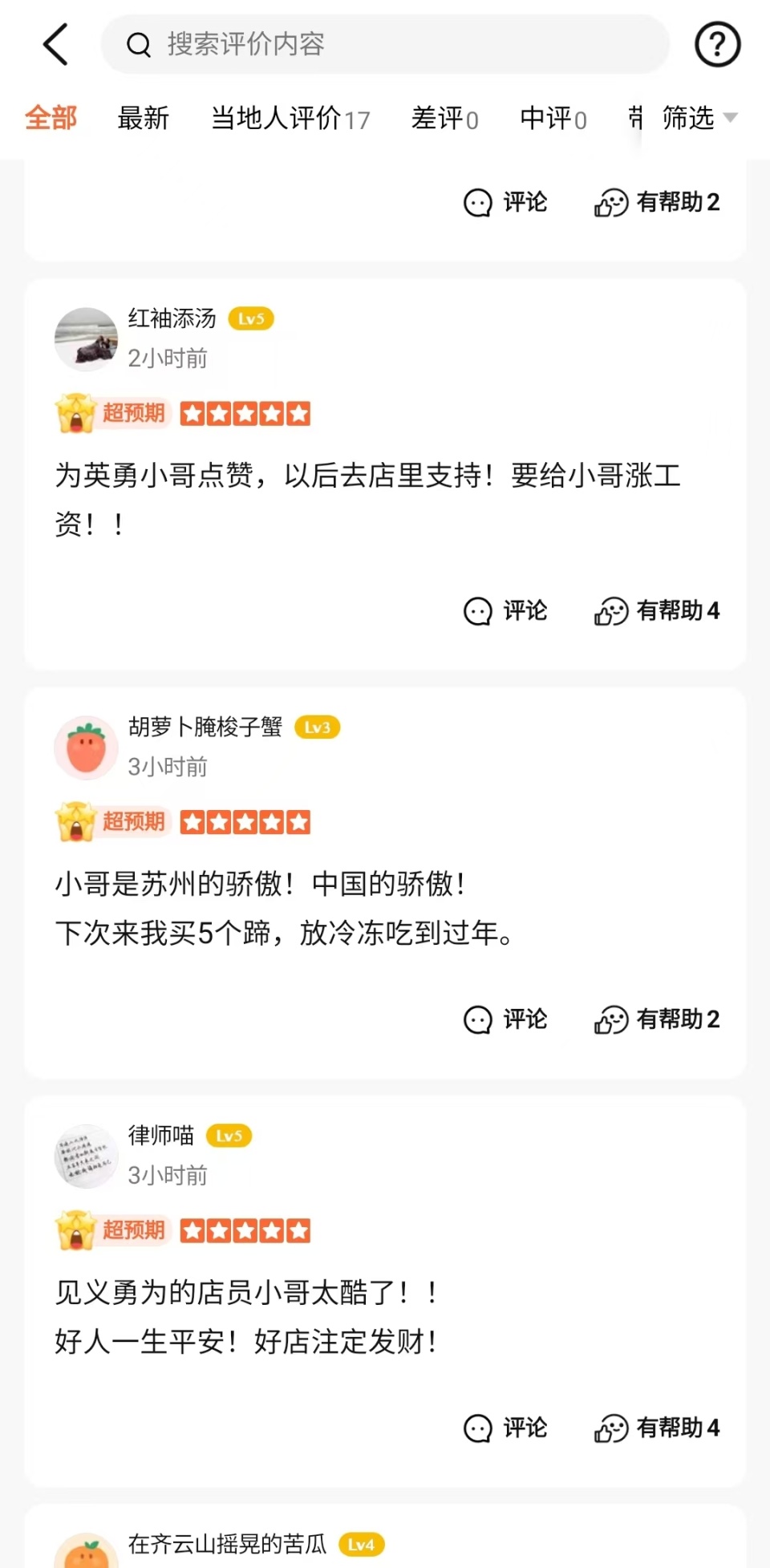Screen dimensions: 770x1568
Task: Open 律师喵's profile avatar
Action: 86,1156
